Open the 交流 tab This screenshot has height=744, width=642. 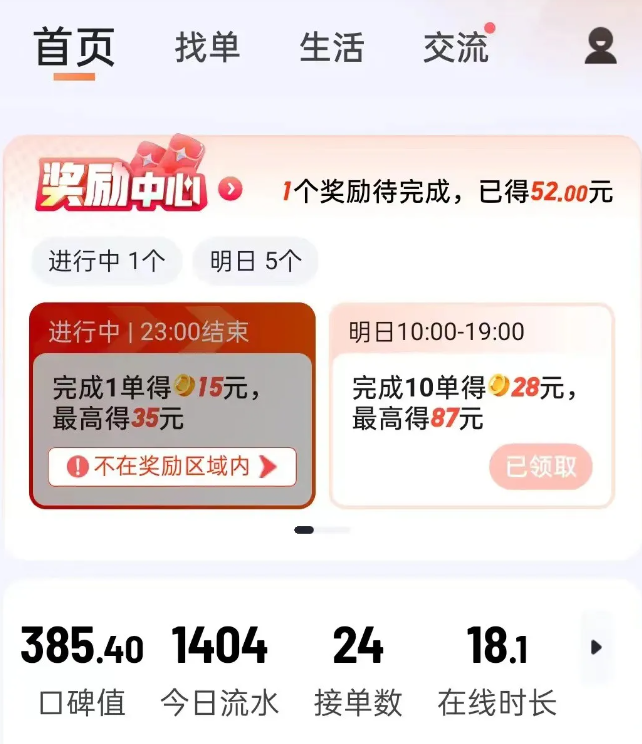point(455,47)
